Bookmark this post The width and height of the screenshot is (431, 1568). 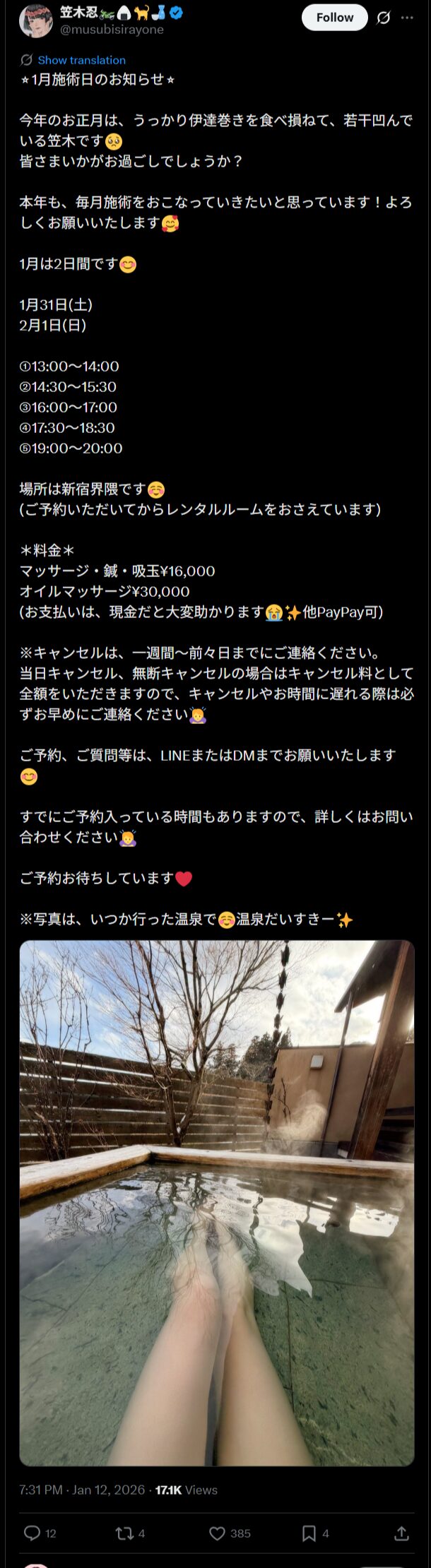[x=309, y=1533]
